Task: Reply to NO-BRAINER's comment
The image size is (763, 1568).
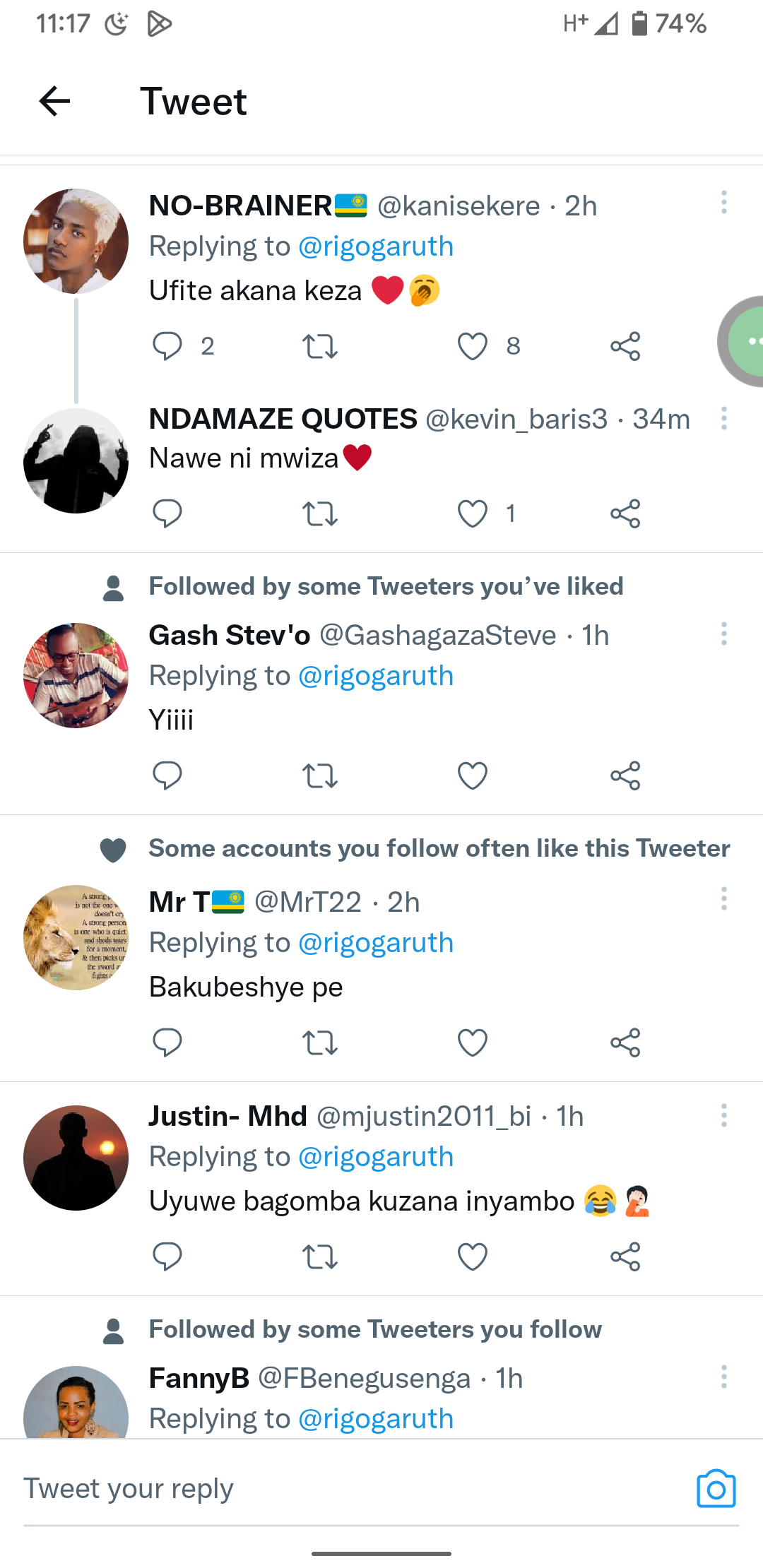Action: [x=167, y=346]
